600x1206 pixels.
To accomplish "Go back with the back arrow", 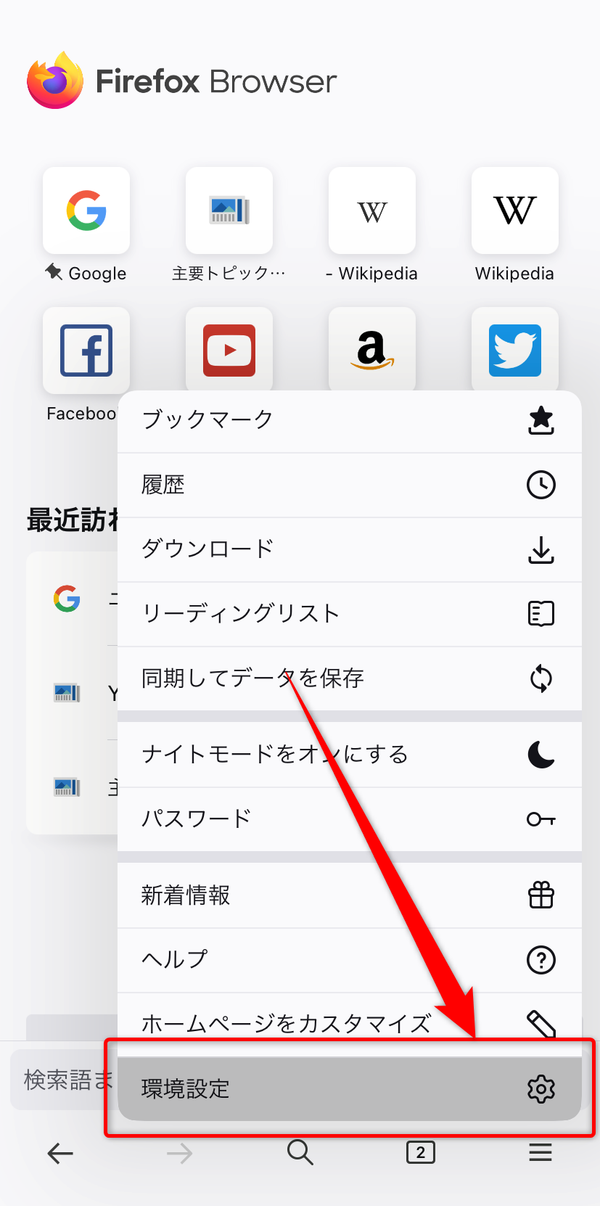I will 60,1153.
